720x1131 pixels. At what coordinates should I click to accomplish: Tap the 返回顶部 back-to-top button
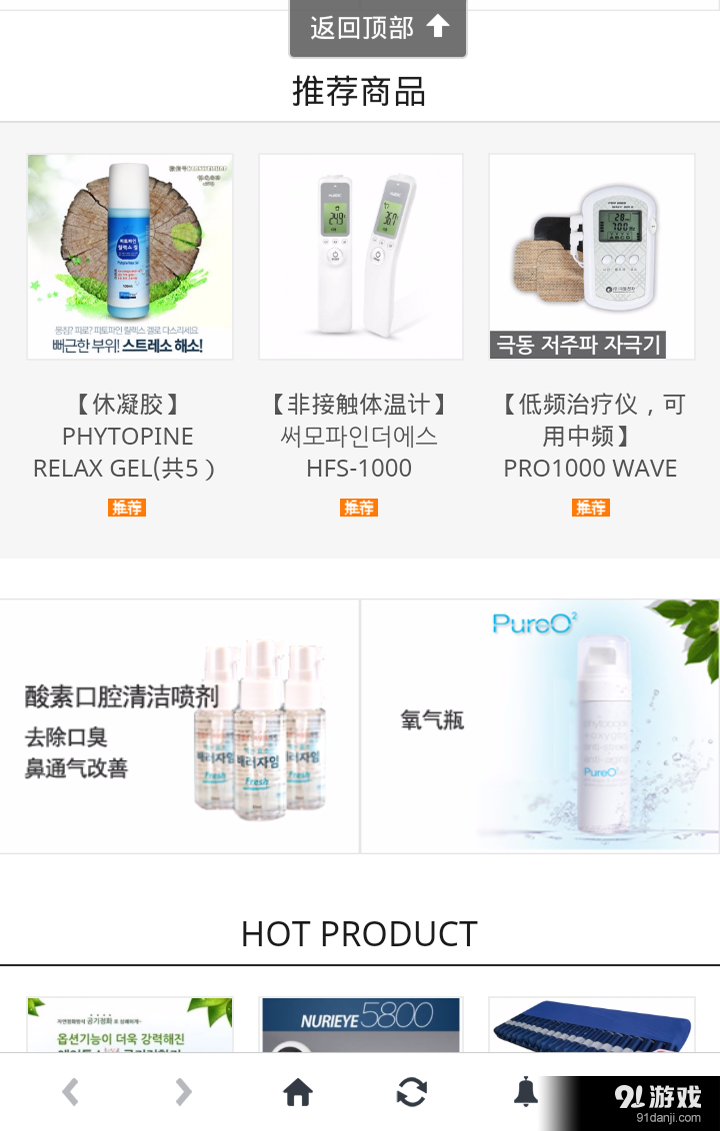click(x=378, y=28)
